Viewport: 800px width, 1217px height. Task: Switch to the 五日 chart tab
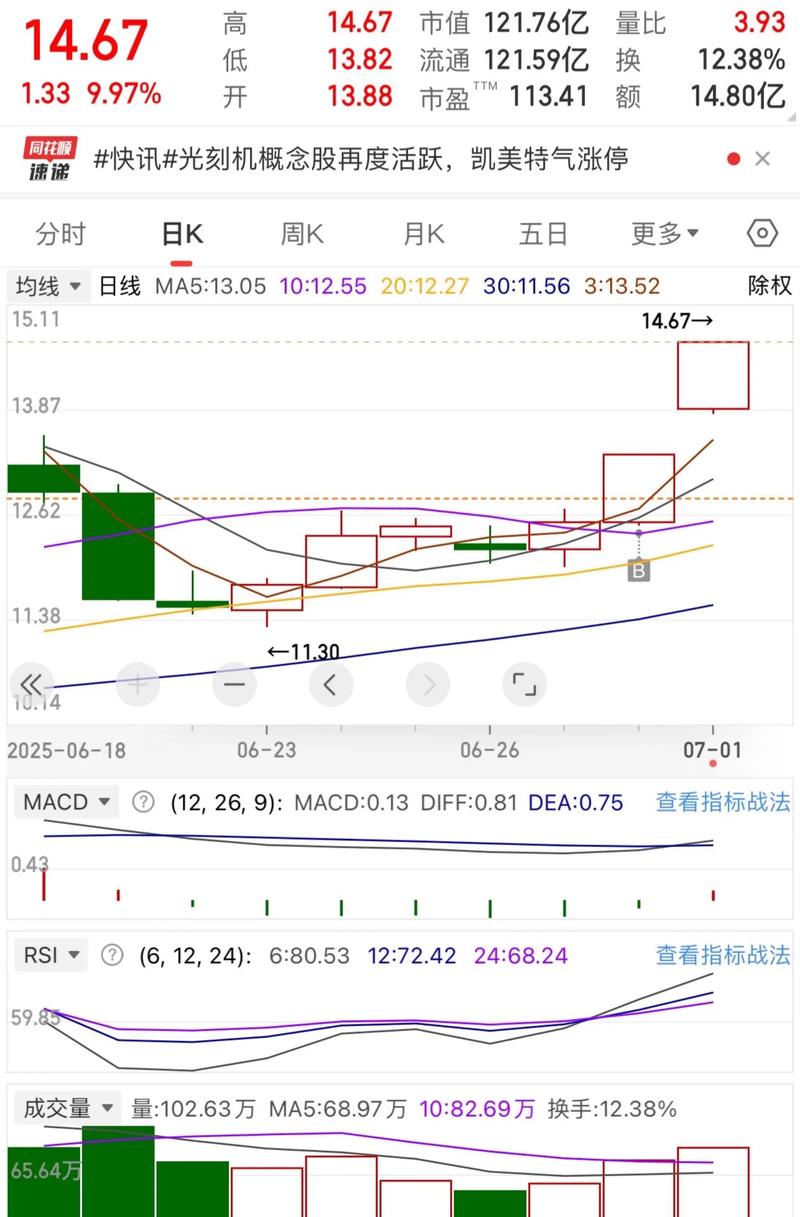[543, 234]
